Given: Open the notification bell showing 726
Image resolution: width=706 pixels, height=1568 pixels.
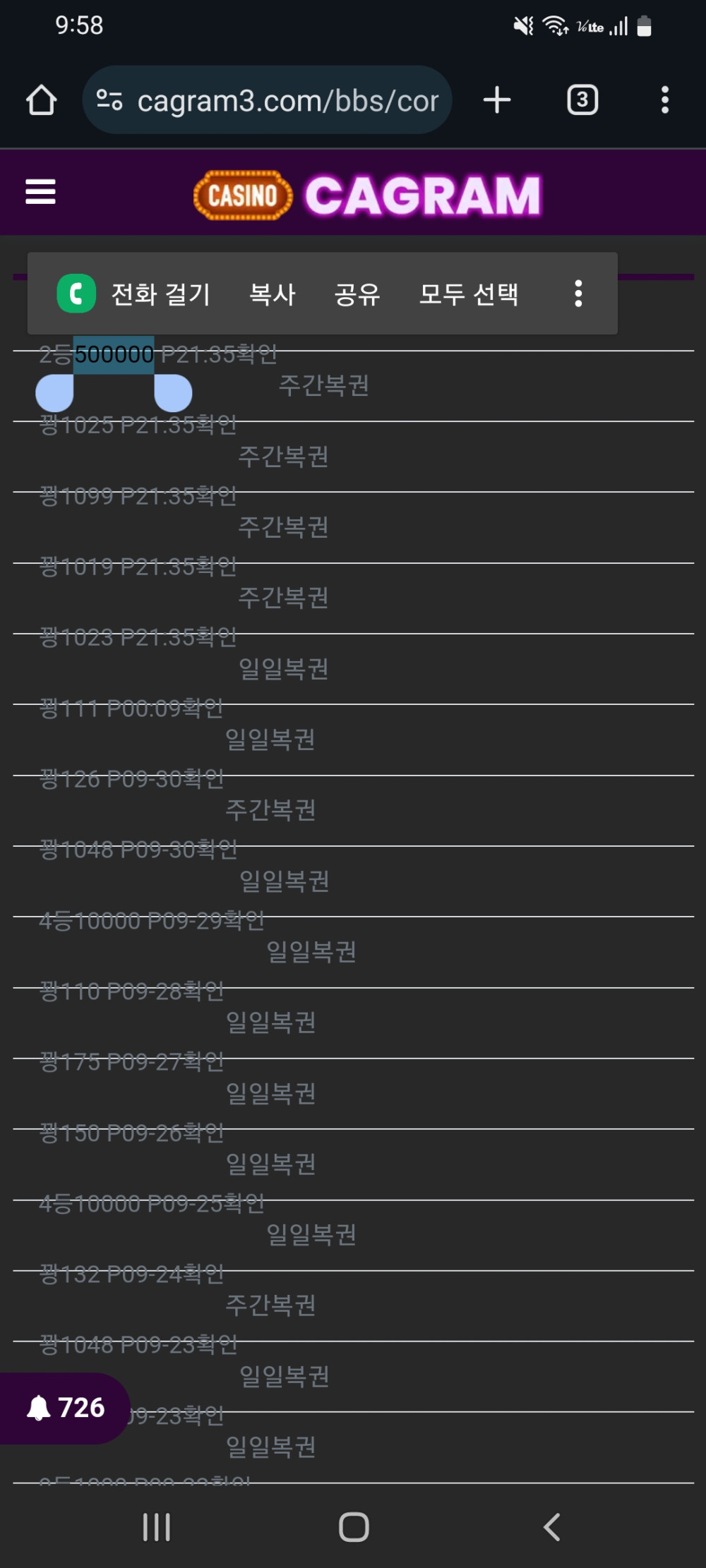Looking at the screenshot, I should (65, 1408).
